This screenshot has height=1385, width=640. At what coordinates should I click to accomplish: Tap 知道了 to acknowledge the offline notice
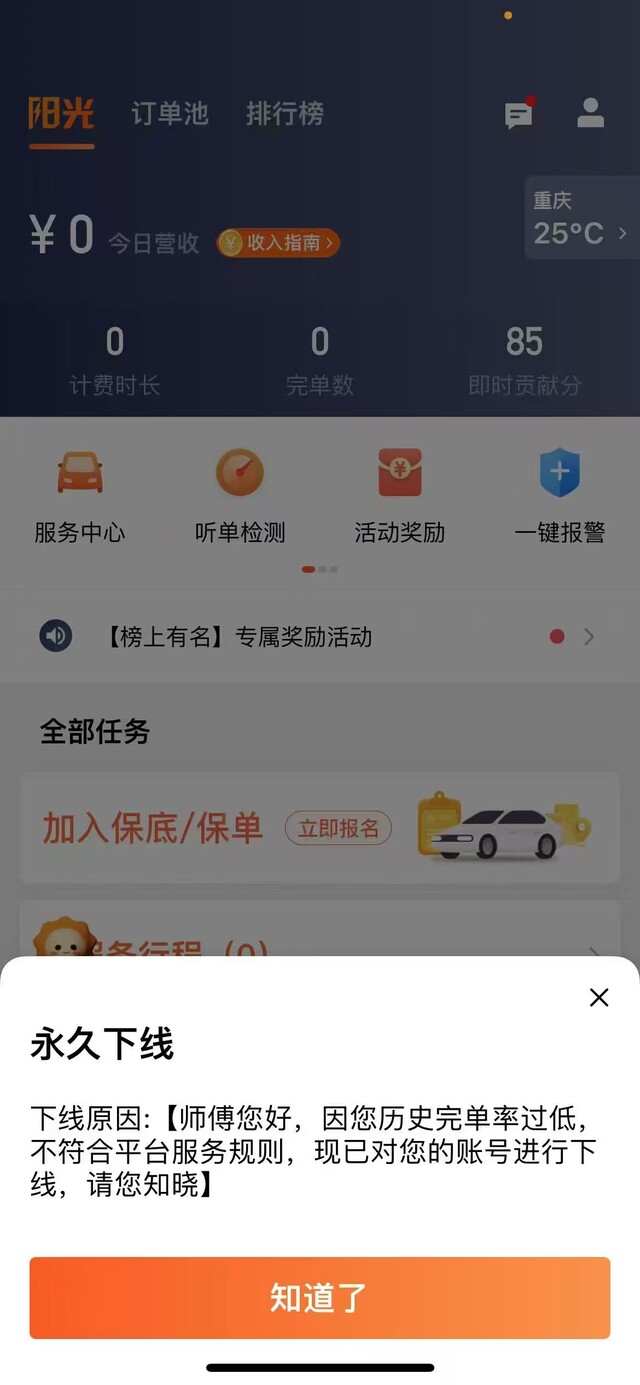320,1297
